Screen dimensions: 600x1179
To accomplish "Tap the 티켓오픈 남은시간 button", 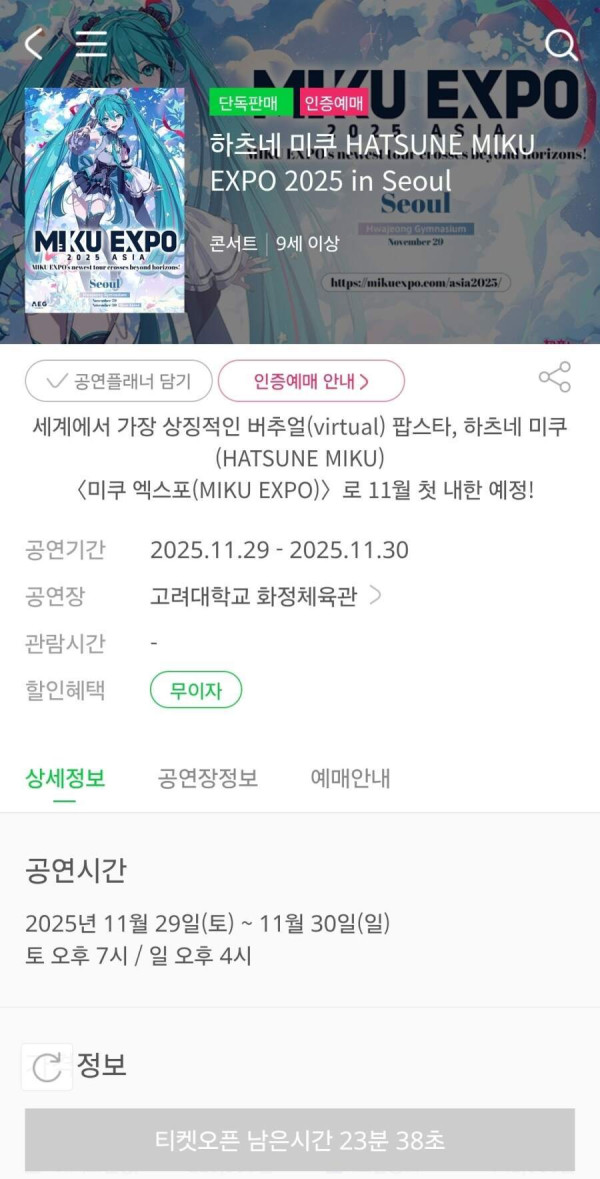I will (300, 1139).
